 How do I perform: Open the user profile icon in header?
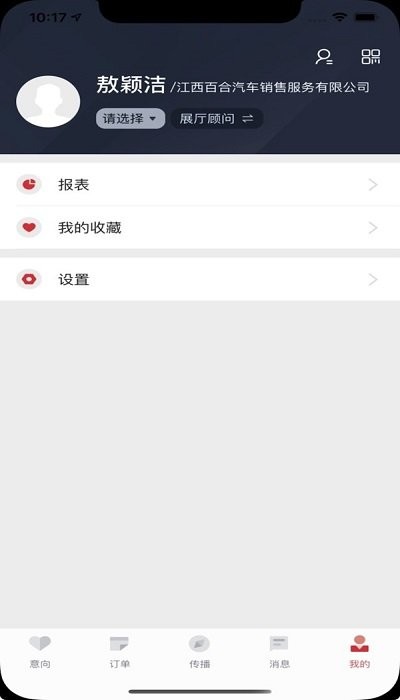[x=324, y=57]
